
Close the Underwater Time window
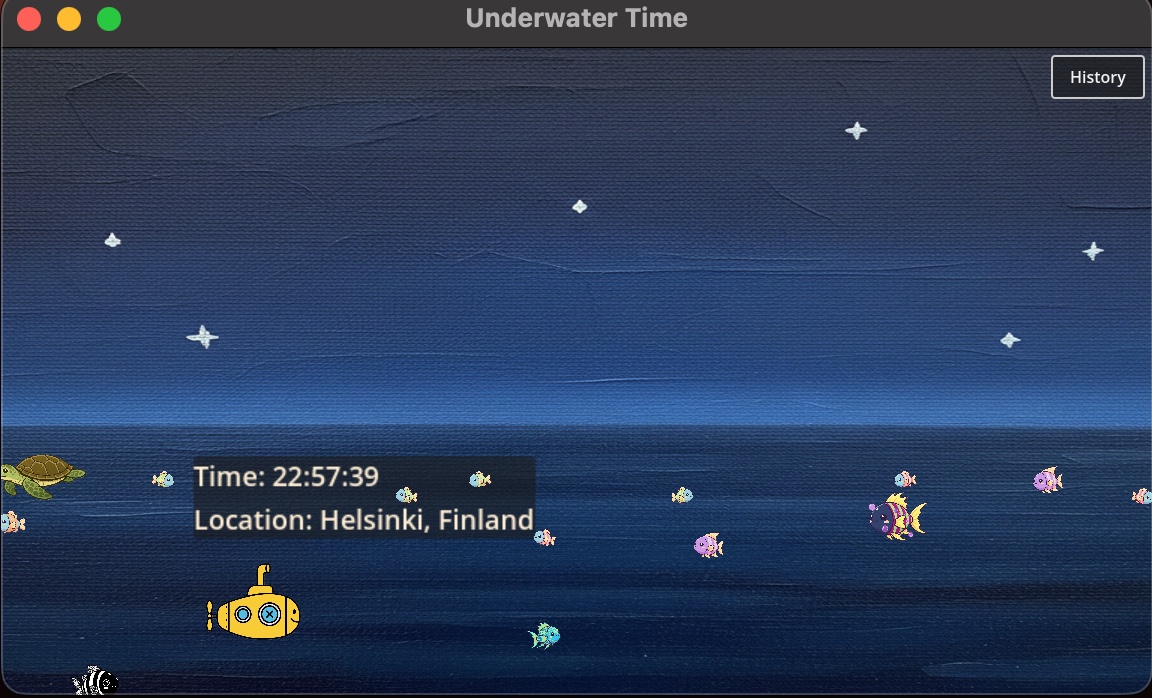coord(29,19)
